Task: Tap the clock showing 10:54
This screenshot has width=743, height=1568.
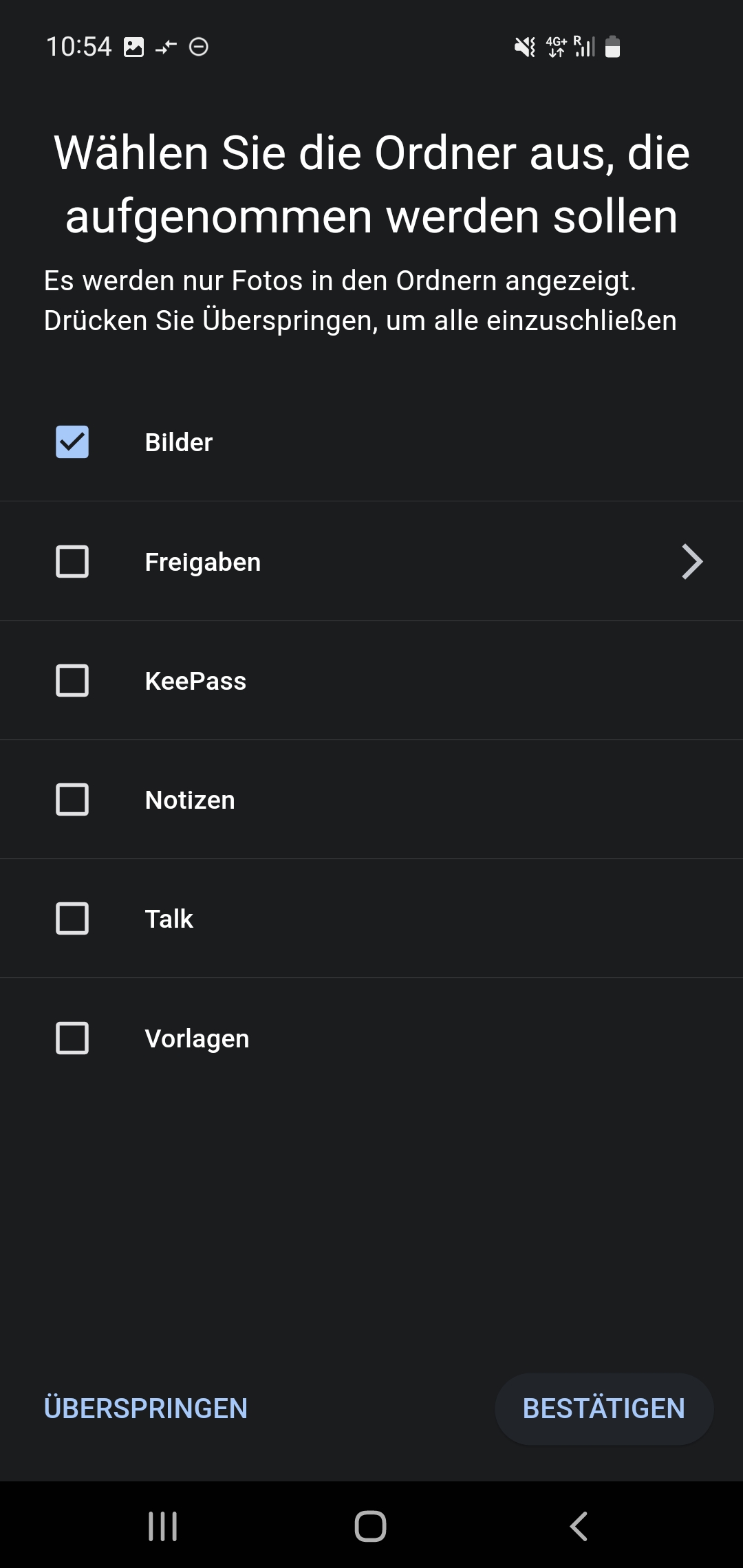Action: tap(78, 46)
